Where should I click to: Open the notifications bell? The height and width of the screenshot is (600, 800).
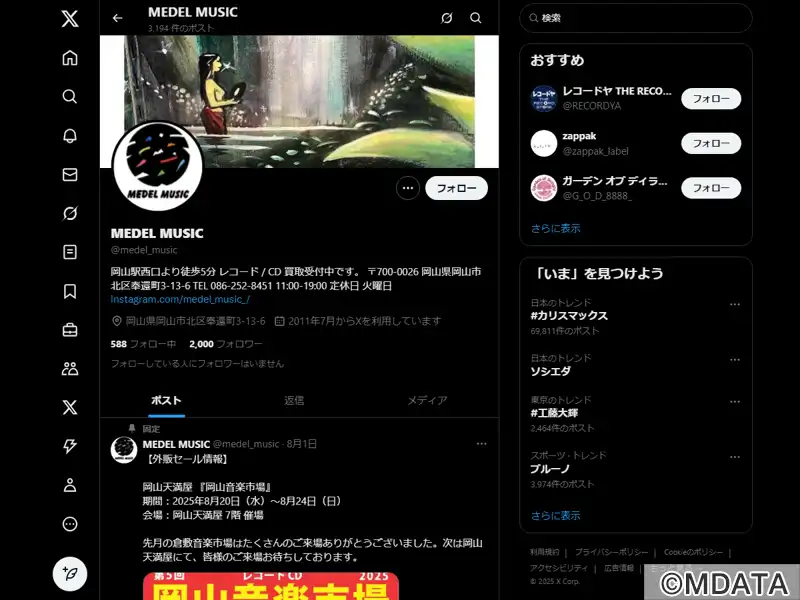(x=70, y=136)
